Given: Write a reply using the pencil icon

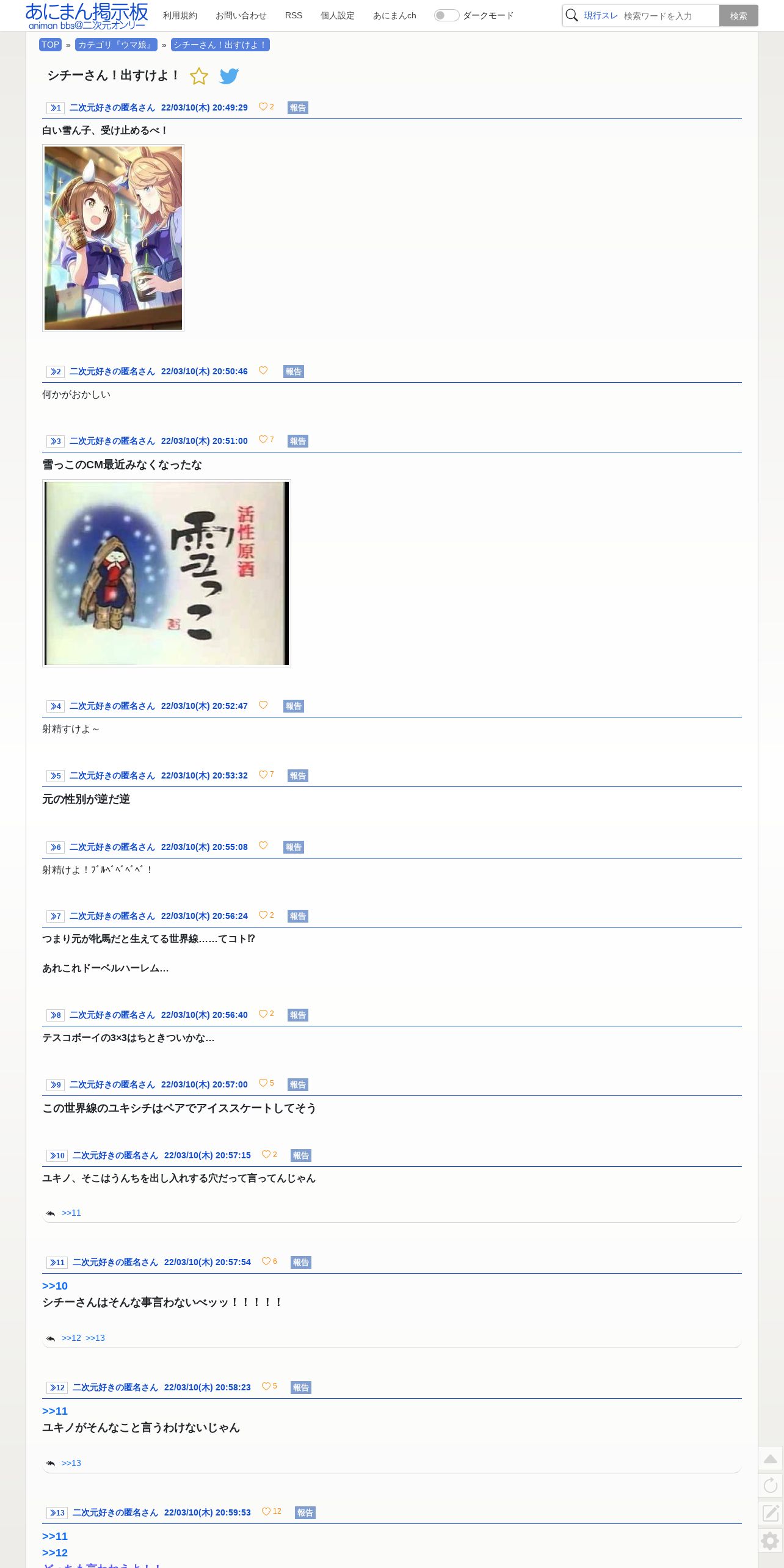Looking at the screenshot, I should (771, 1512).
